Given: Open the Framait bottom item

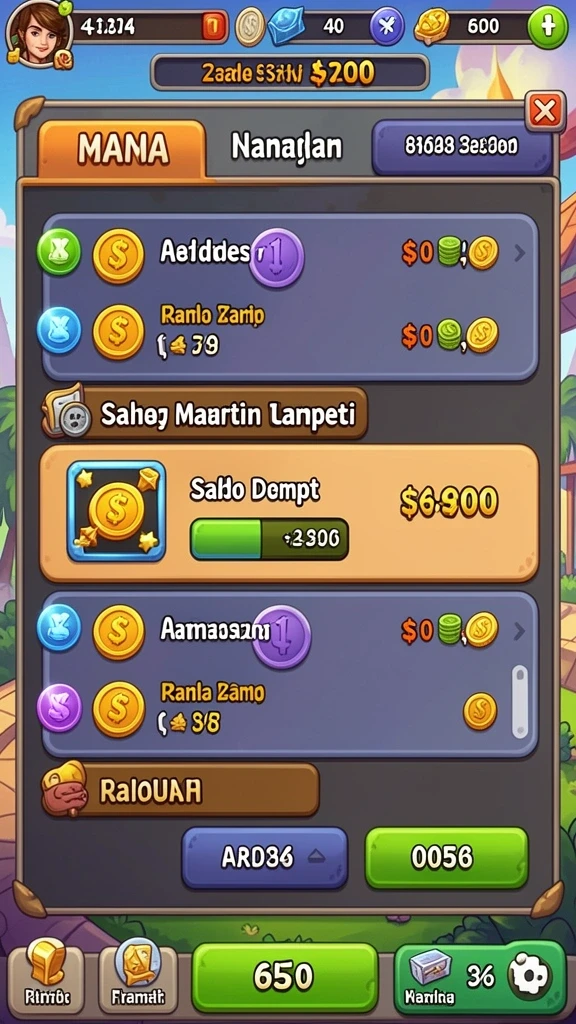Looking at the screenshot, I should pyautogui.click(x=138, y=977).
